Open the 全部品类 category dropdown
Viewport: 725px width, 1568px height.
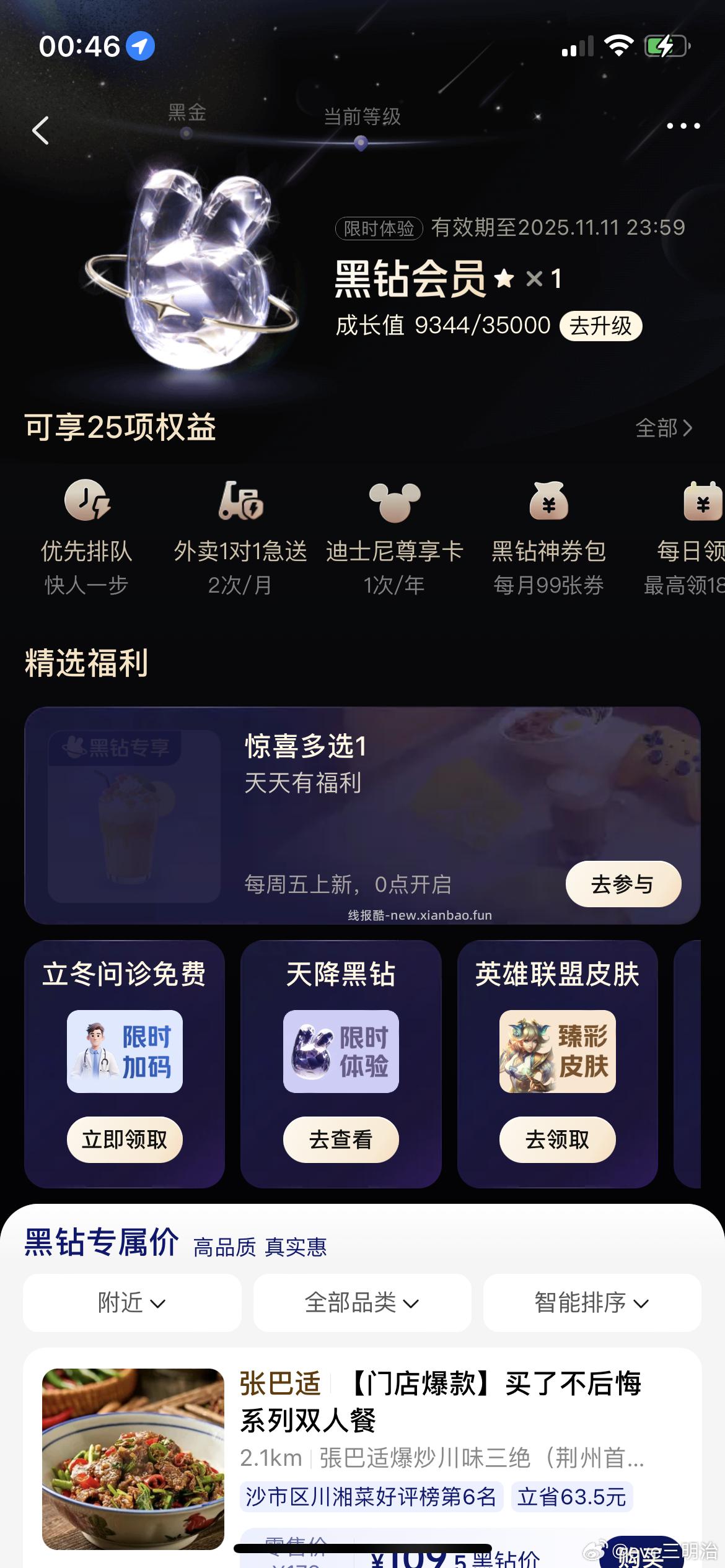[x=362, y=1302]
